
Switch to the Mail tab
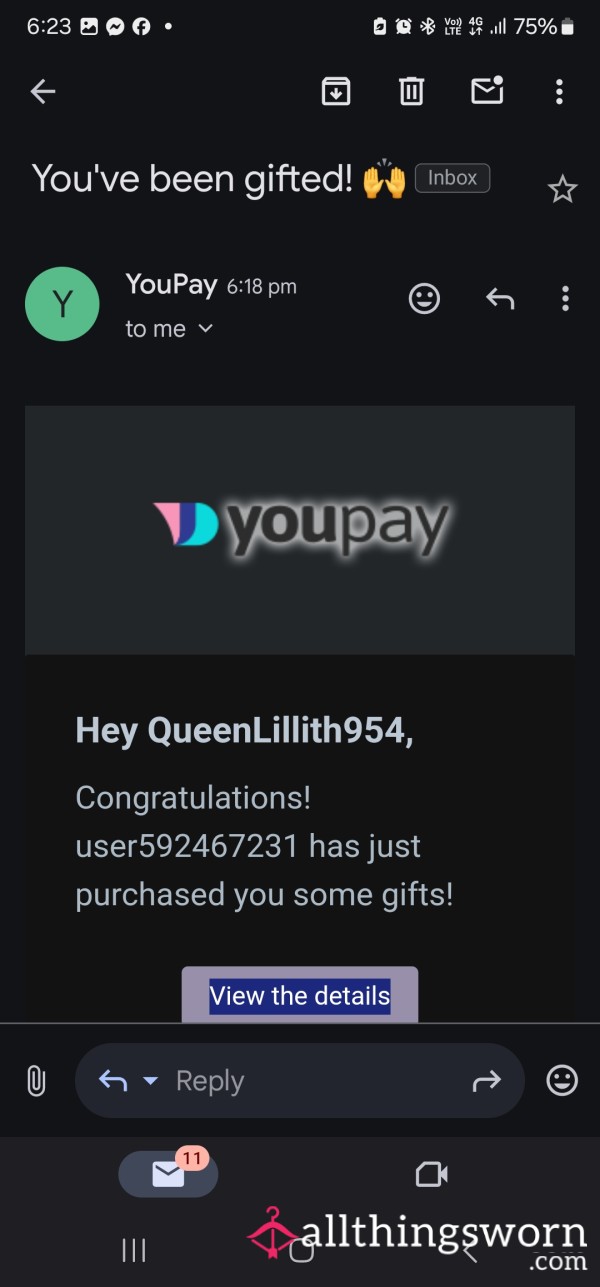click(x=168, y=1174)
